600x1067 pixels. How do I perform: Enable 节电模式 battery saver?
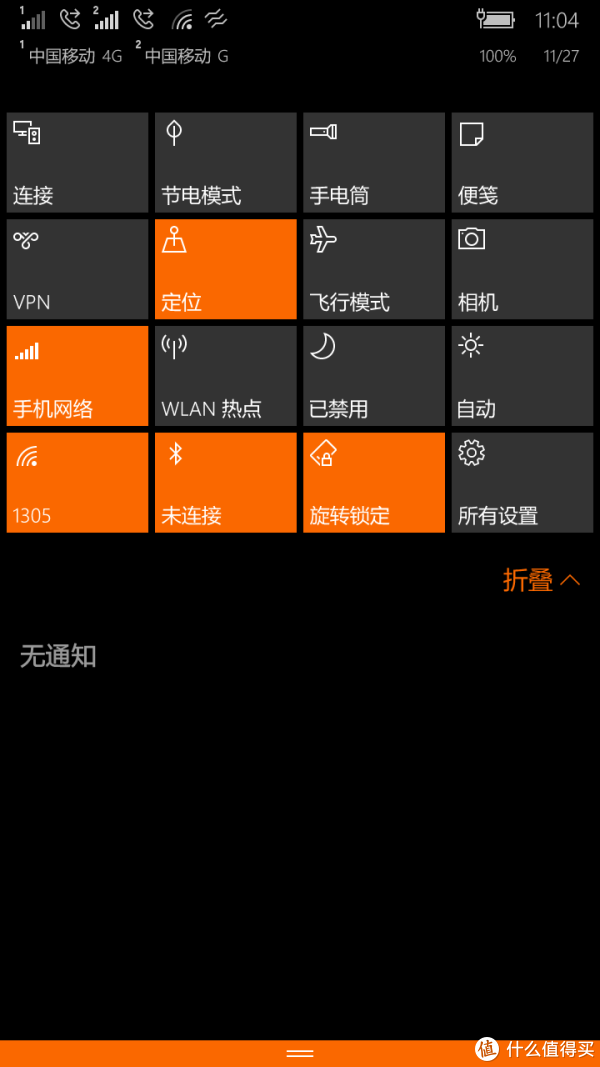[225, 162]
